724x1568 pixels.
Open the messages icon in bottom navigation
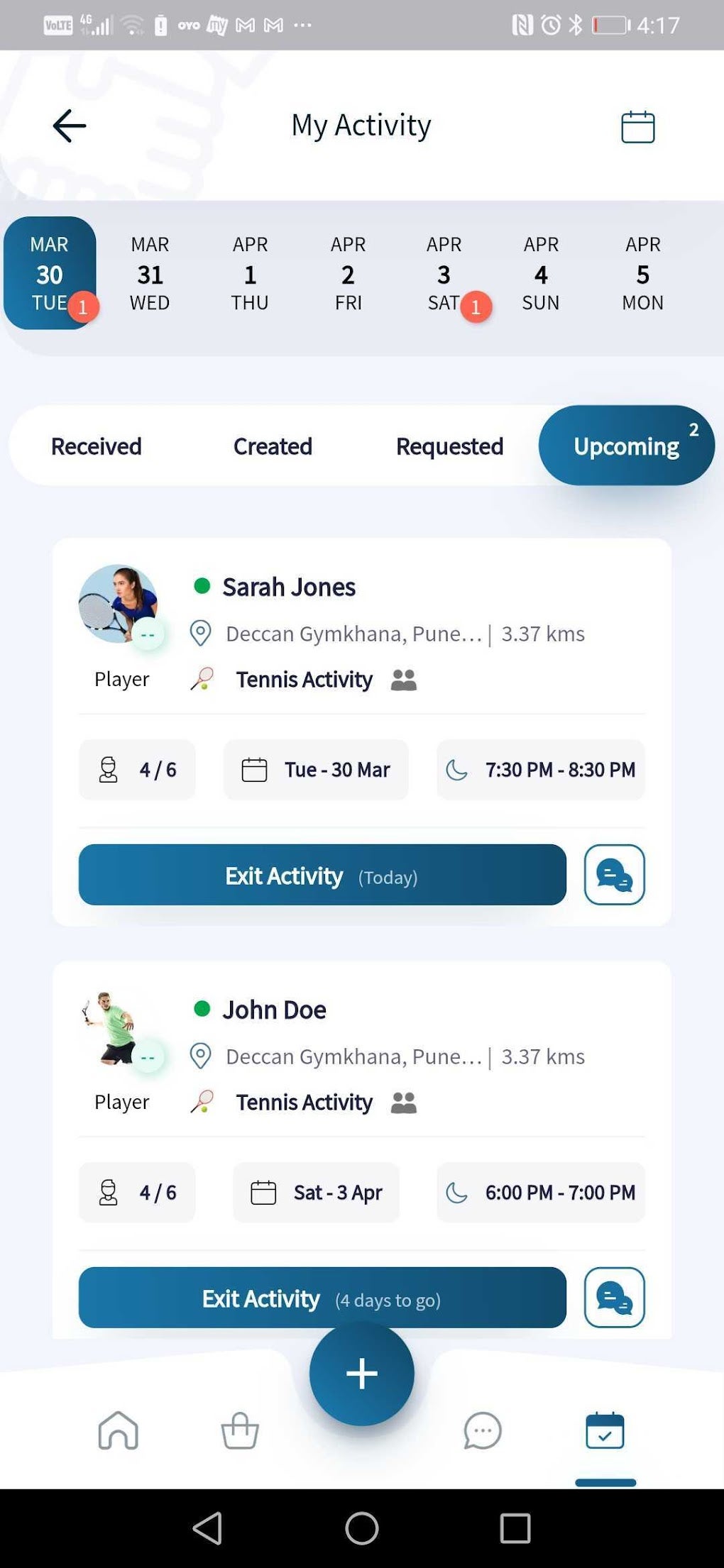[x=483, y=1430]
